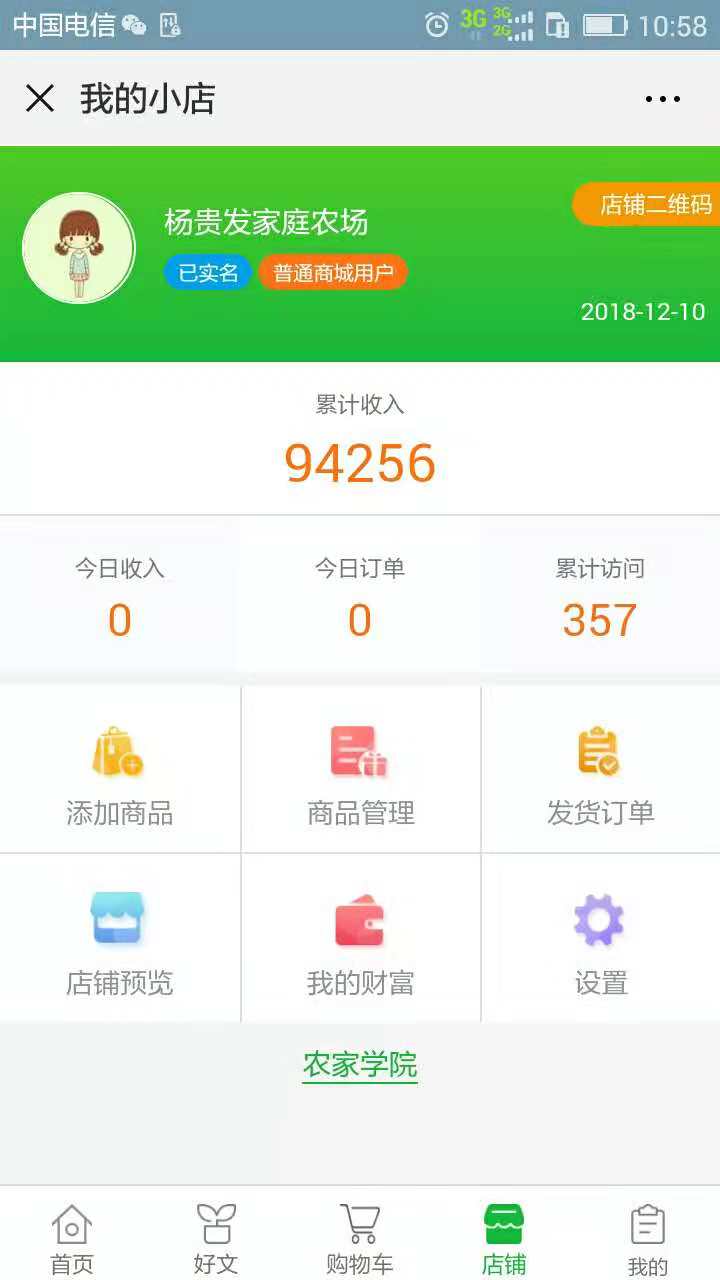Switch to the 首页 home tab
This screenshot has width=720, height=1280.
(72, 1238)
